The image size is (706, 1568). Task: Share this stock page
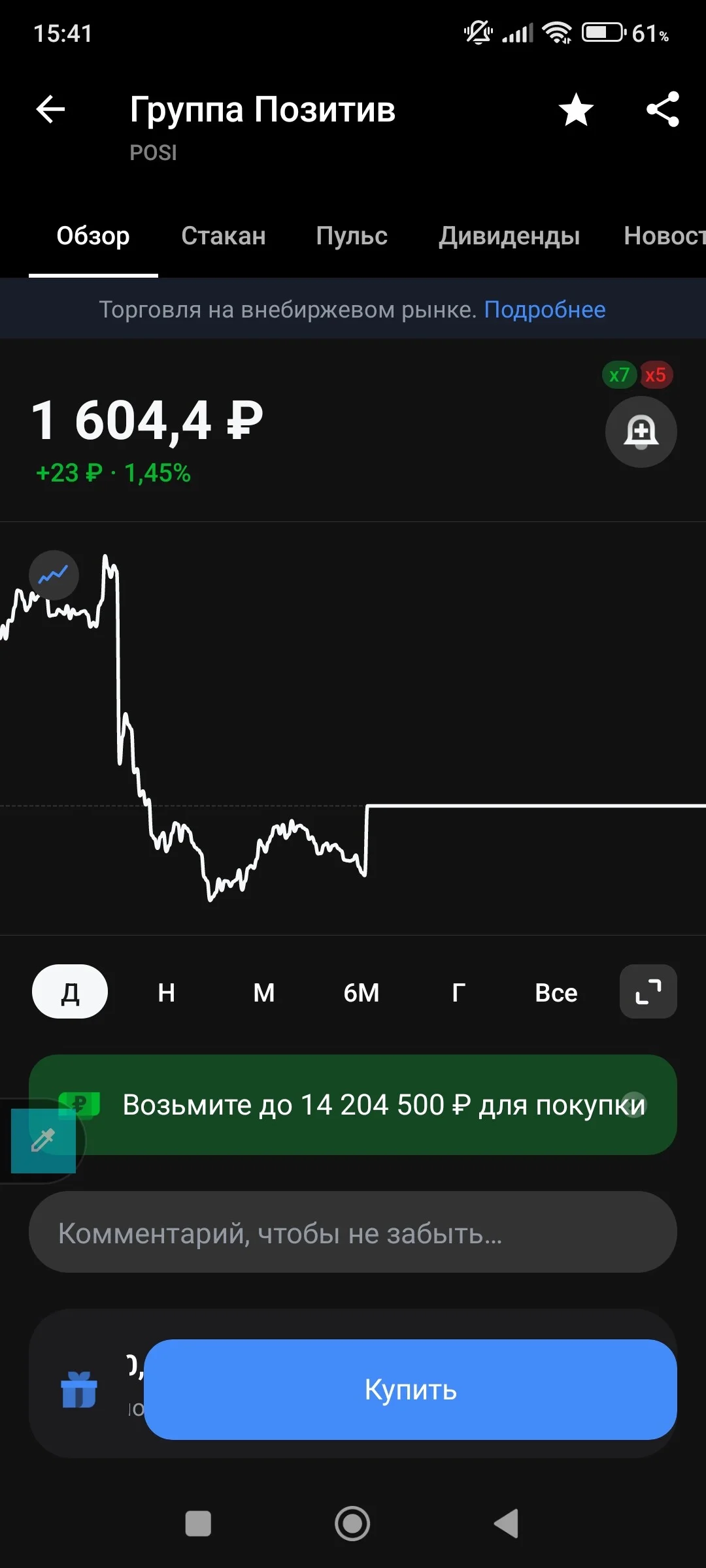(663, 109)
